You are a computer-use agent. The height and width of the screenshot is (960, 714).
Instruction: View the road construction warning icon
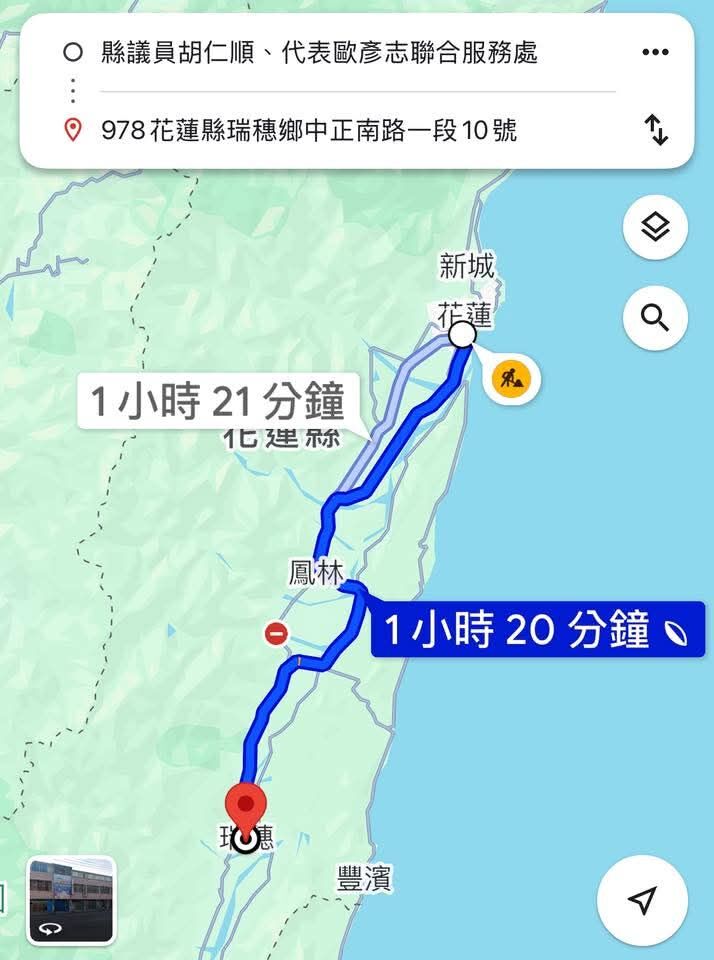pyautogui.click(x=512, y=378)
